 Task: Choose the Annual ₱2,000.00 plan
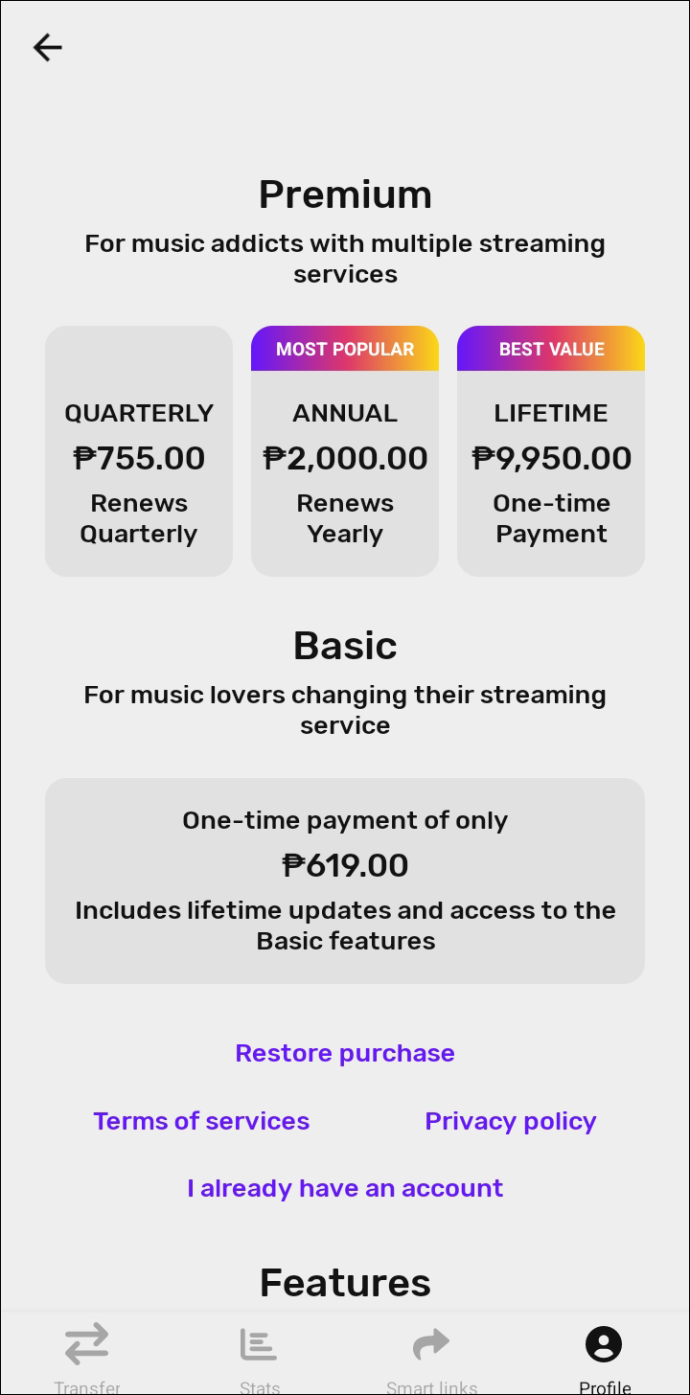click(345, 451)
